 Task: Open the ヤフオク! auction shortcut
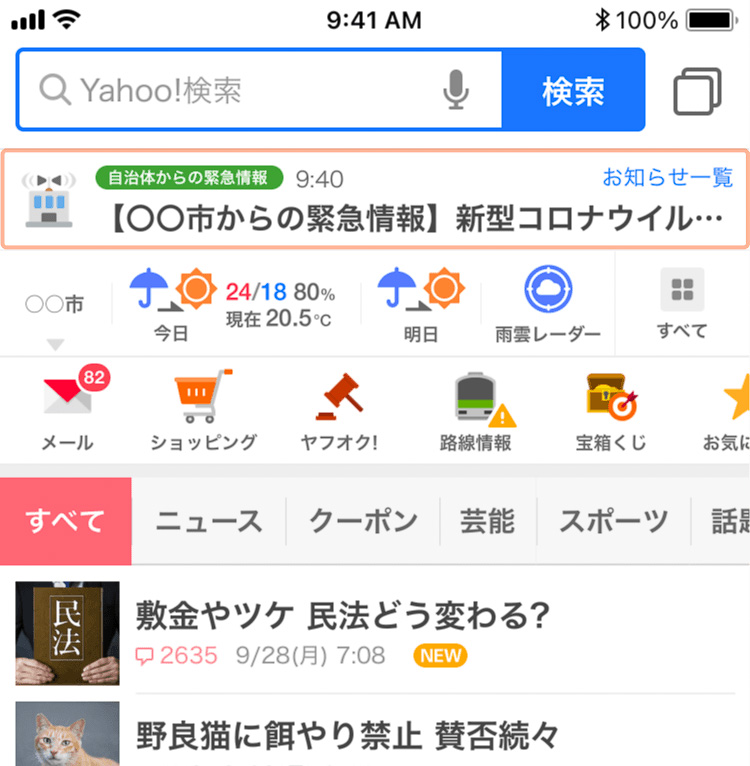tap(339, 410)
